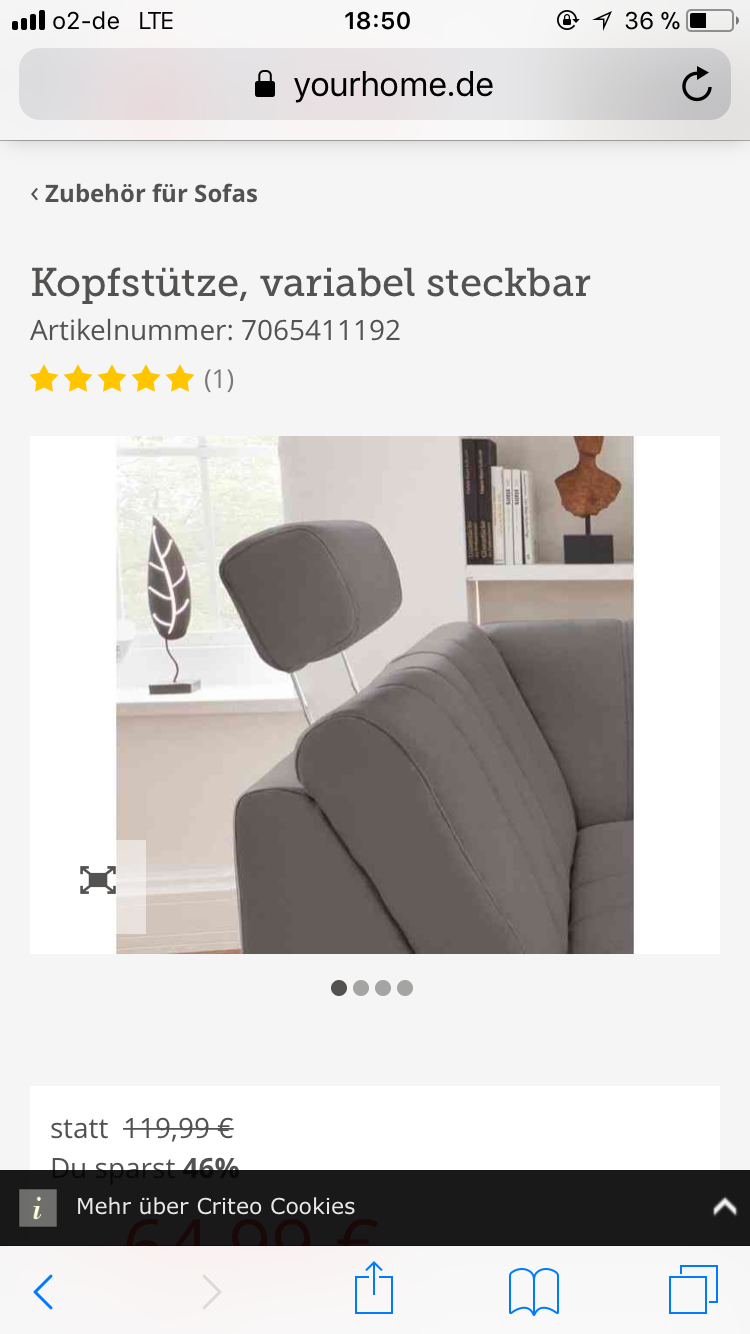The image size is (750, 1334).
Task: Go back to Zubehör für Sofas
Action: 144,193
